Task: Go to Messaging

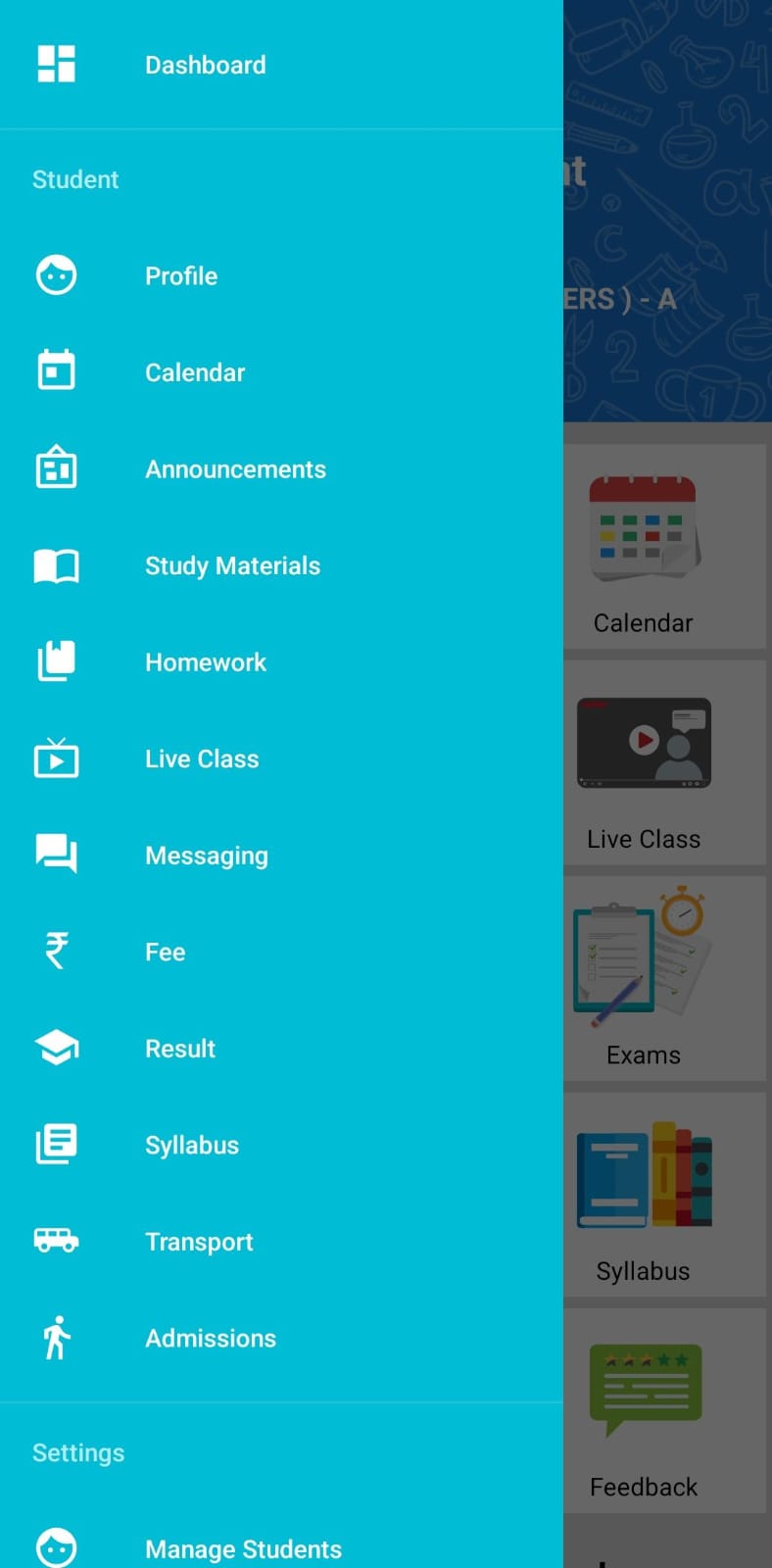Action: point(206,856)
